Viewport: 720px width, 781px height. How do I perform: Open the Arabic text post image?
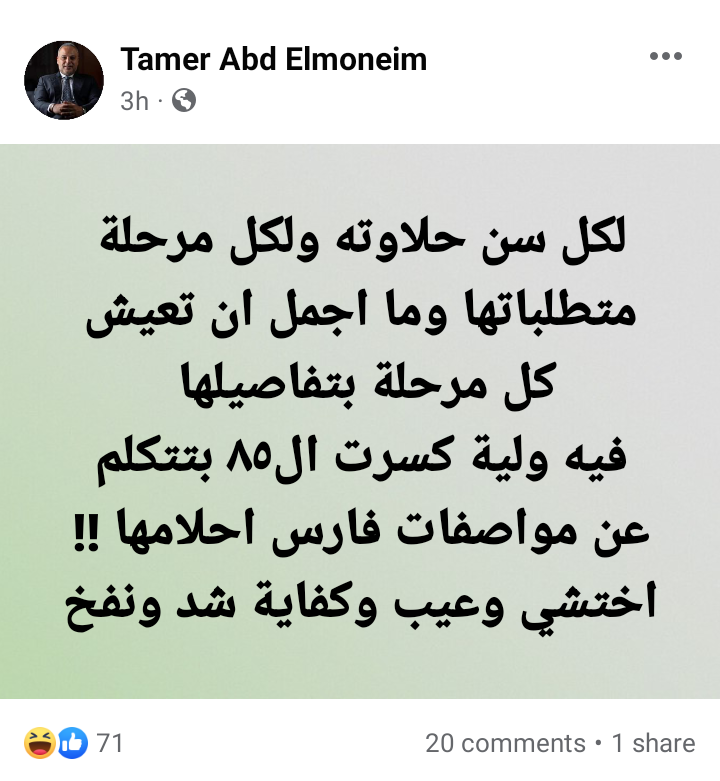(360, 420)
